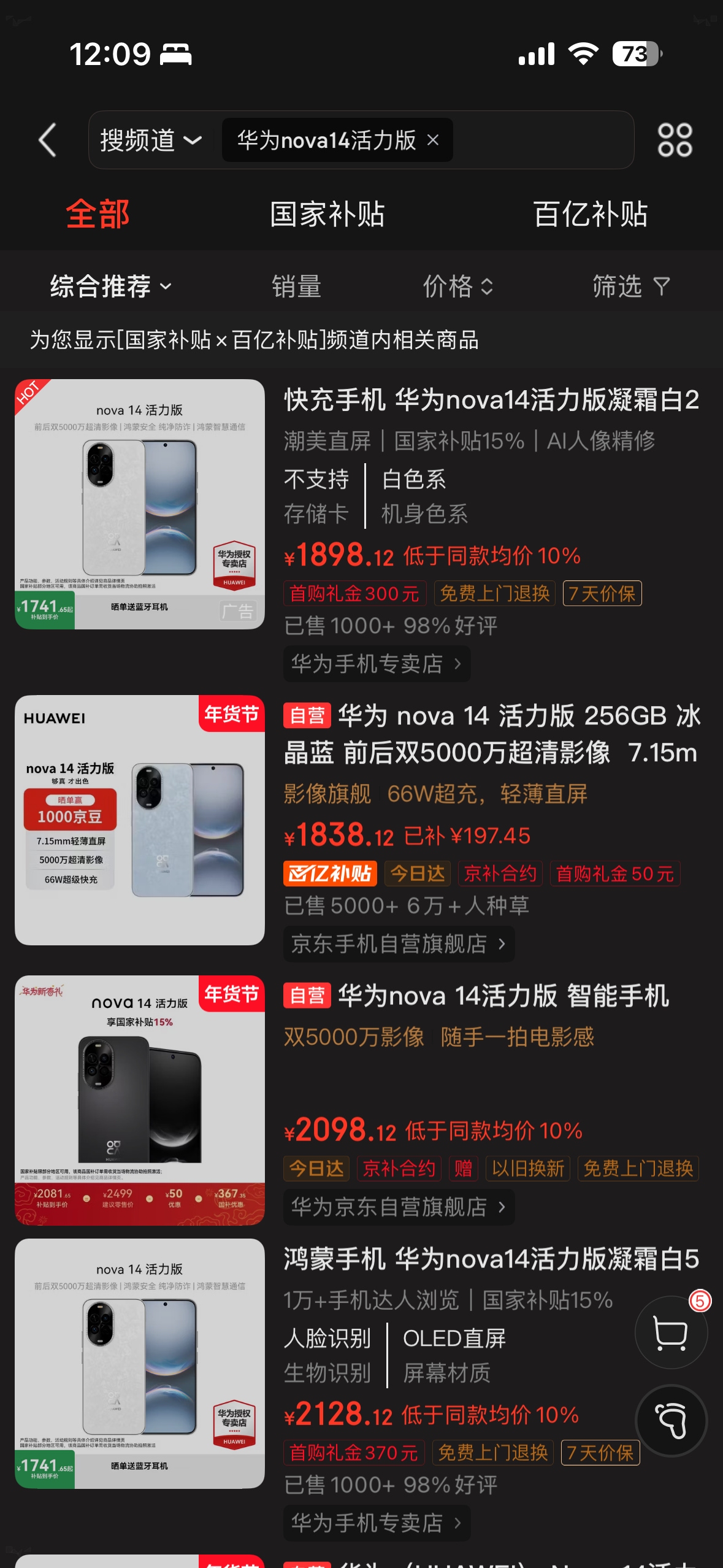Image resolution: width=723 pixels, height=1568 pixels.
Task: Sort results by 价格
Action: (457, 286)
